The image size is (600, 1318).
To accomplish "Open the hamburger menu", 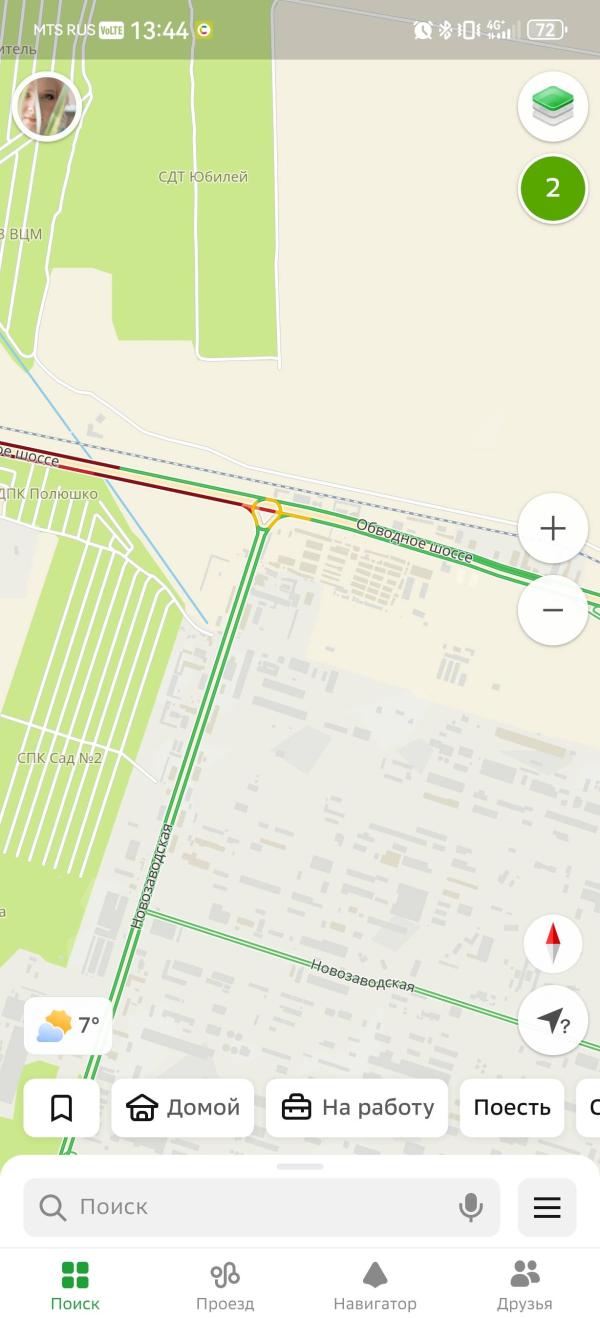I will click(x=547, y=1207).
